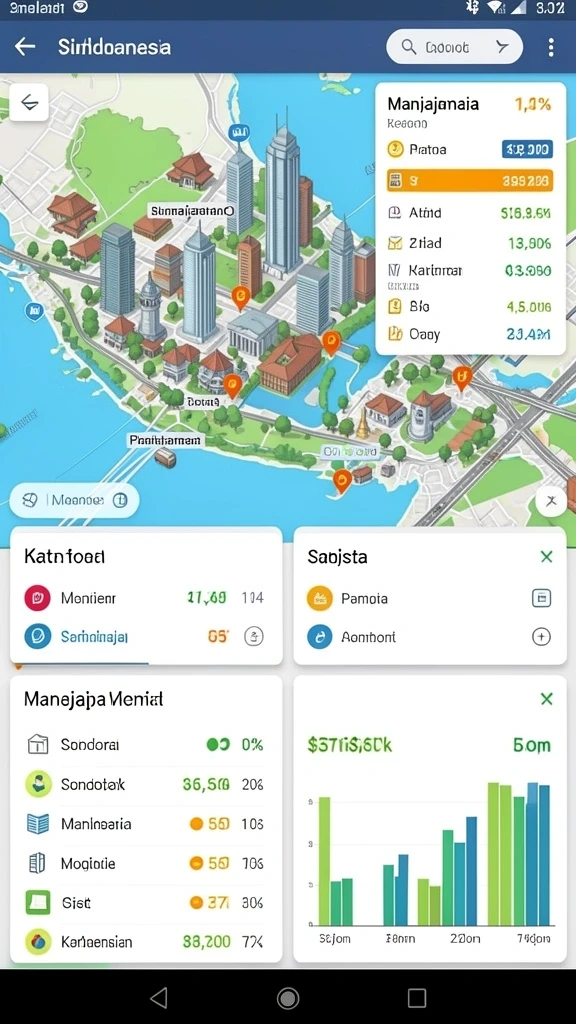
Task: Go back with the app bar arrow
Action: click(x=25, y=46)
